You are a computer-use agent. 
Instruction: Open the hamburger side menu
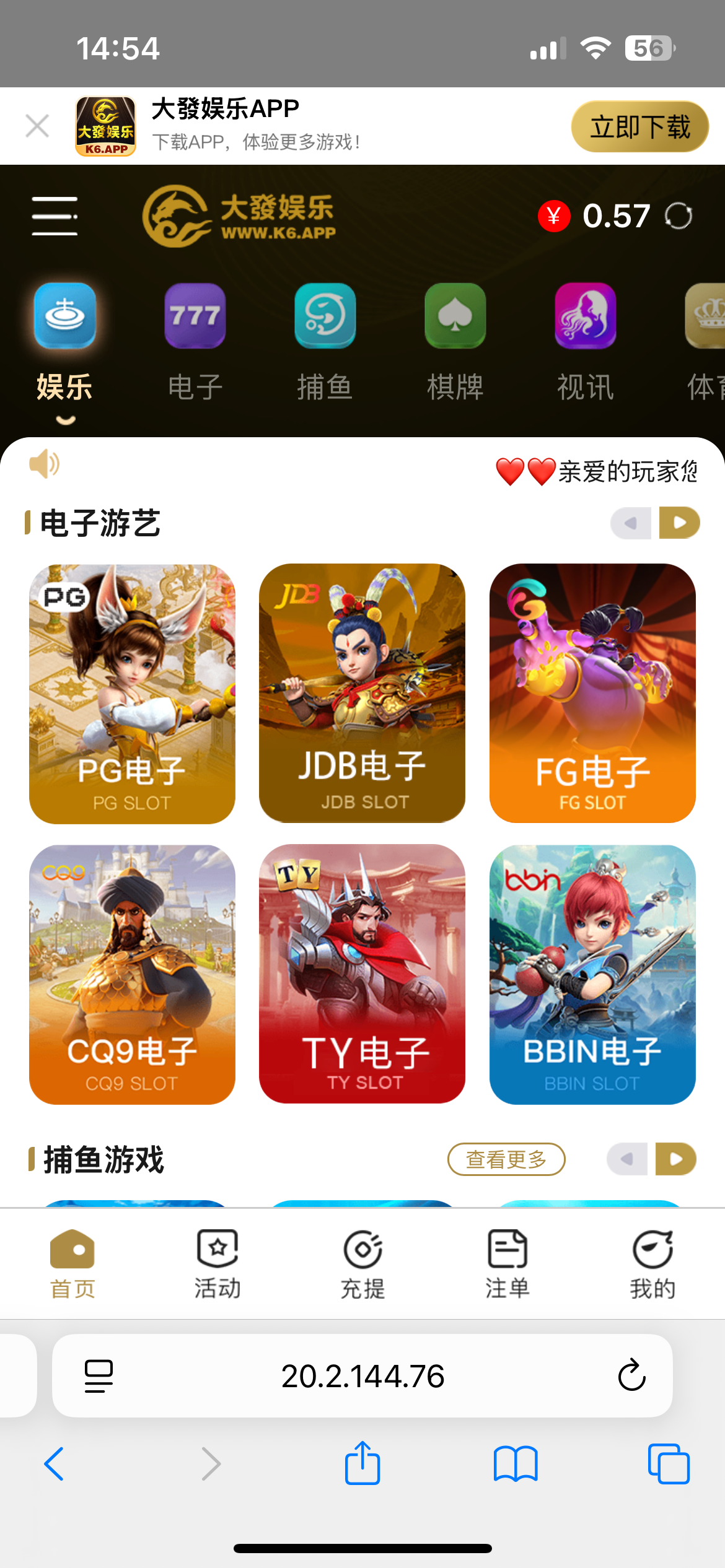tap(54, 216)
